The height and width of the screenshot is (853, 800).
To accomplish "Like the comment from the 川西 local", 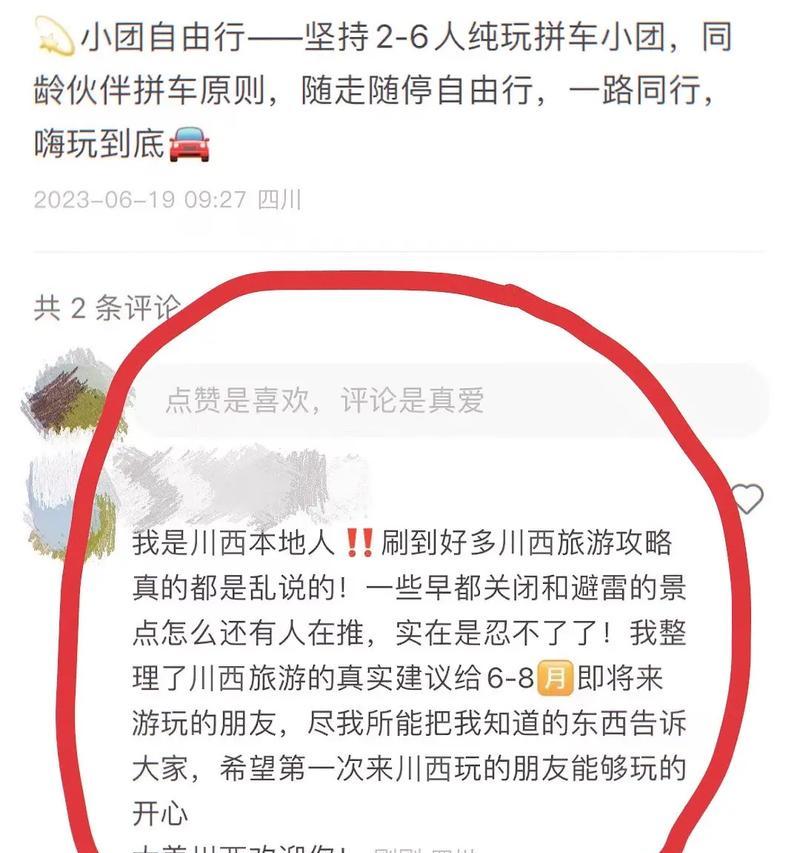I will click(x=748, y=498).
